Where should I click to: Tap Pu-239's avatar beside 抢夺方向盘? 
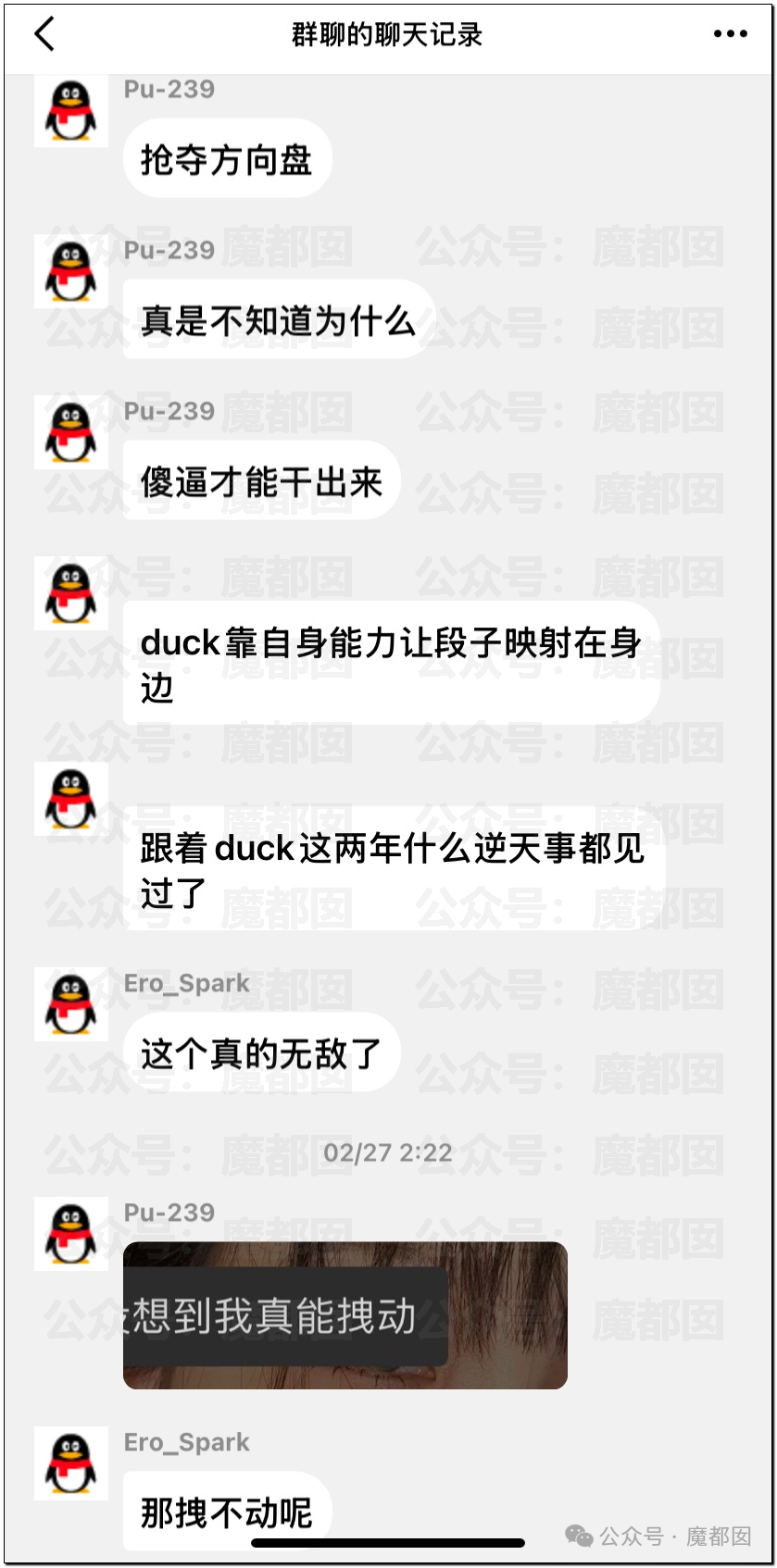point(71,110)
